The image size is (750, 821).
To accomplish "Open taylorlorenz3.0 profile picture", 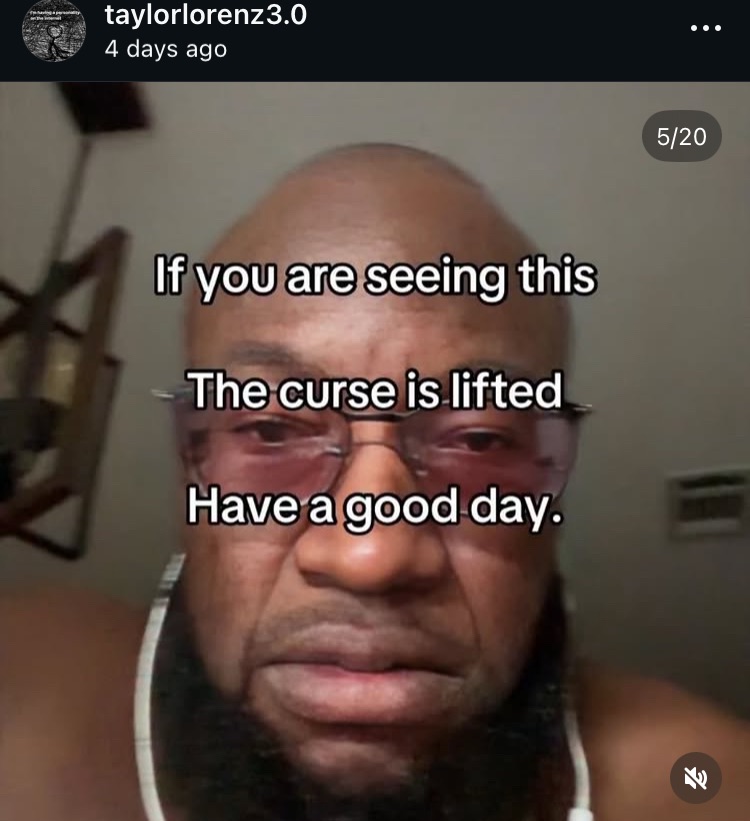I will (x=53, y=30).
